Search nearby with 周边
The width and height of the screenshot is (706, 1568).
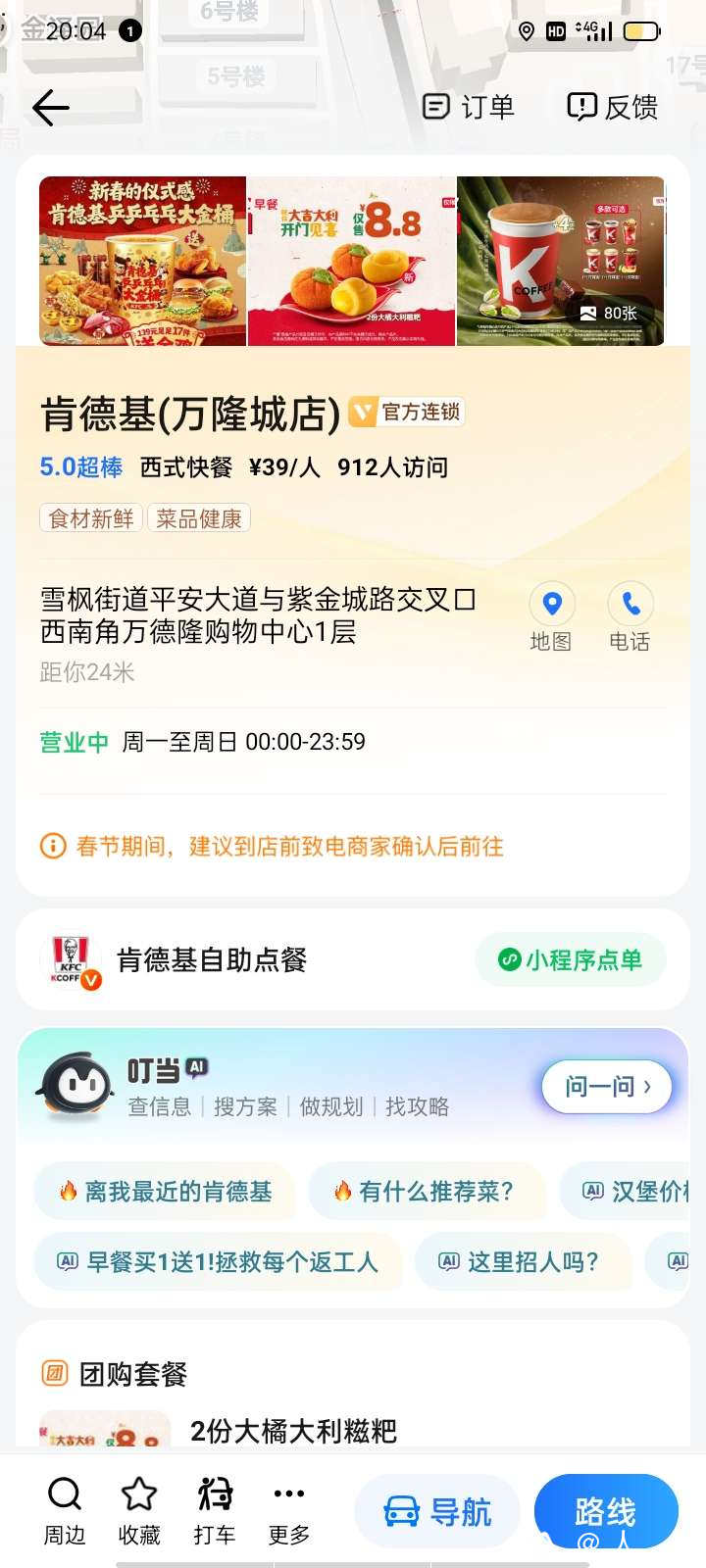65,1510
